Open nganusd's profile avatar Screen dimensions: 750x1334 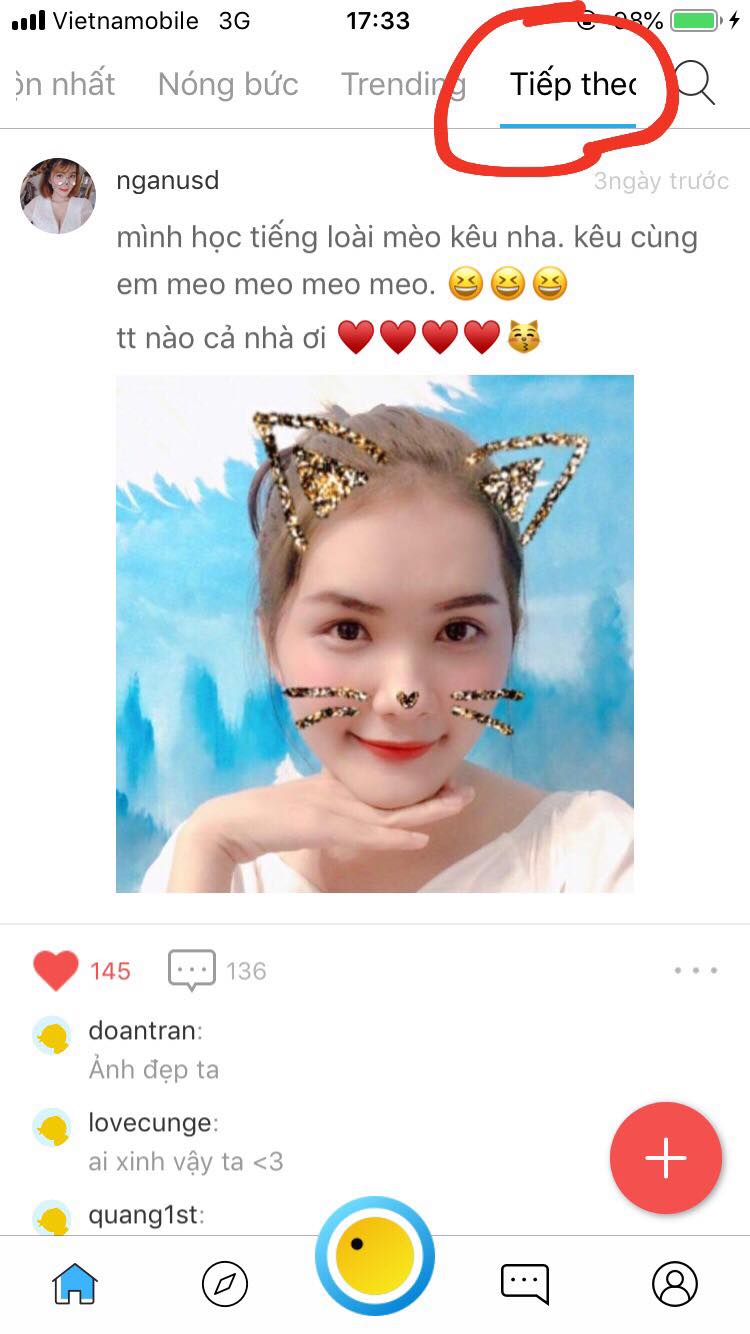coord(58,196)
